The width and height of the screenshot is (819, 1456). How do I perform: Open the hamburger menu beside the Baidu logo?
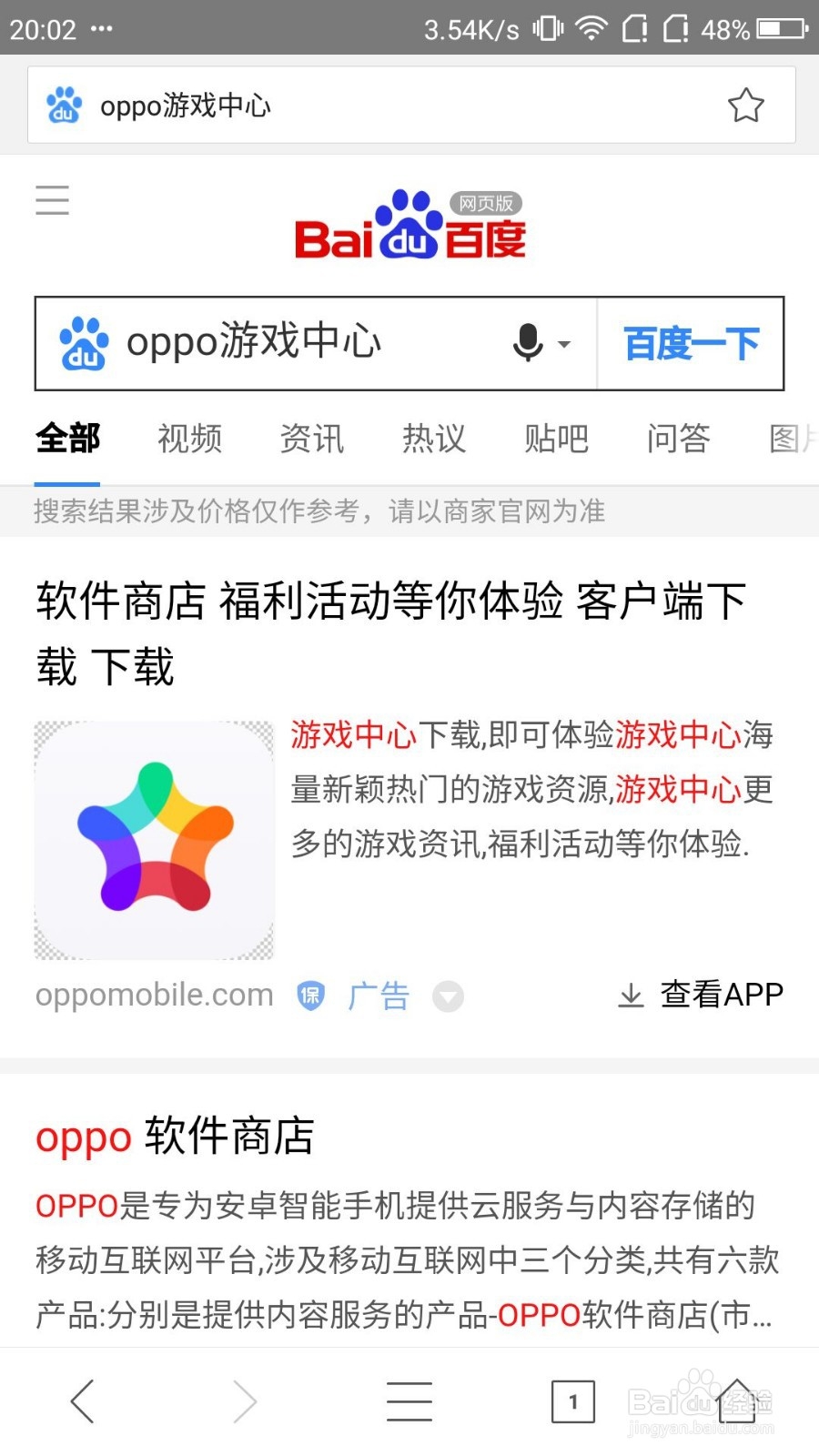(52, 200)
